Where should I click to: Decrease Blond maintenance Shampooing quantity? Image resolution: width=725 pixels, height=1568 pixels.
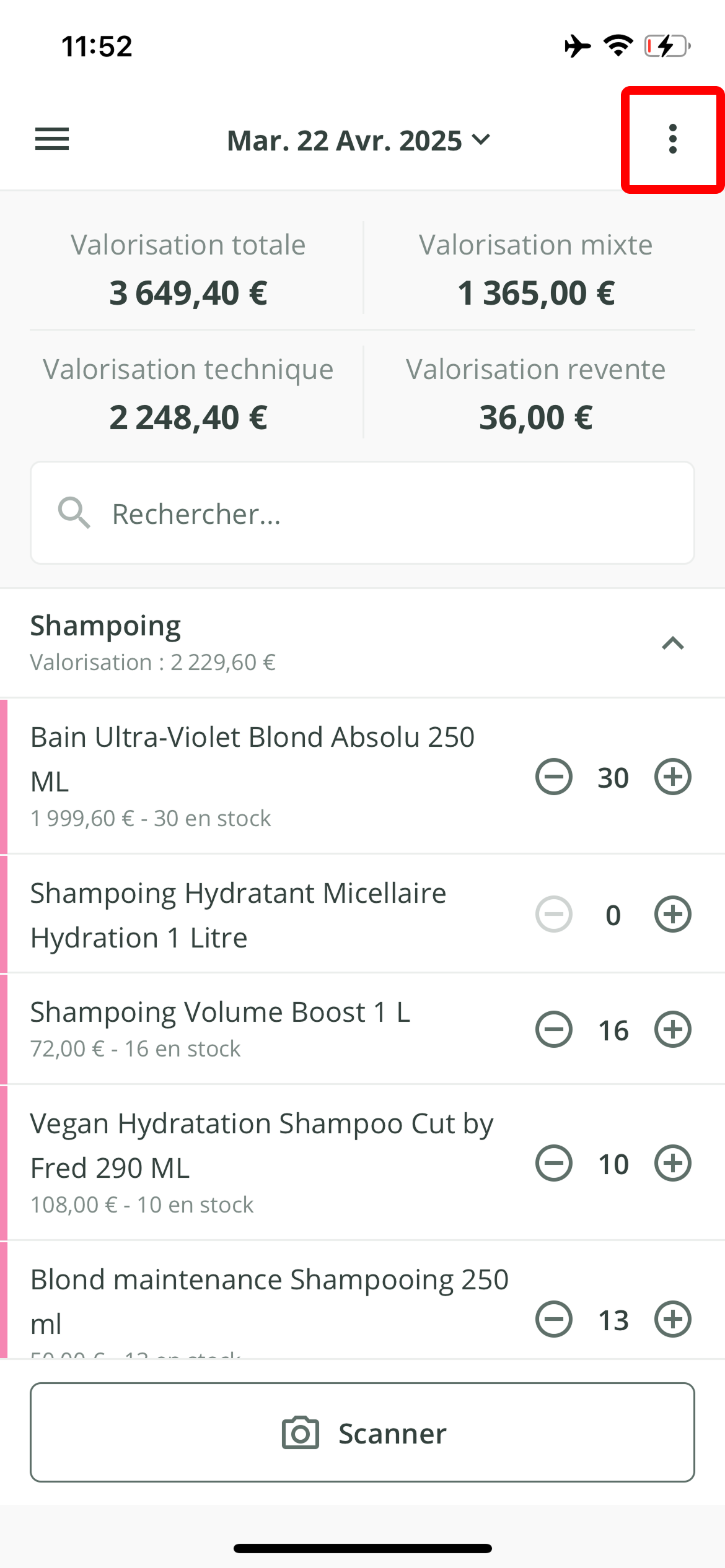tap(554, 1319)
